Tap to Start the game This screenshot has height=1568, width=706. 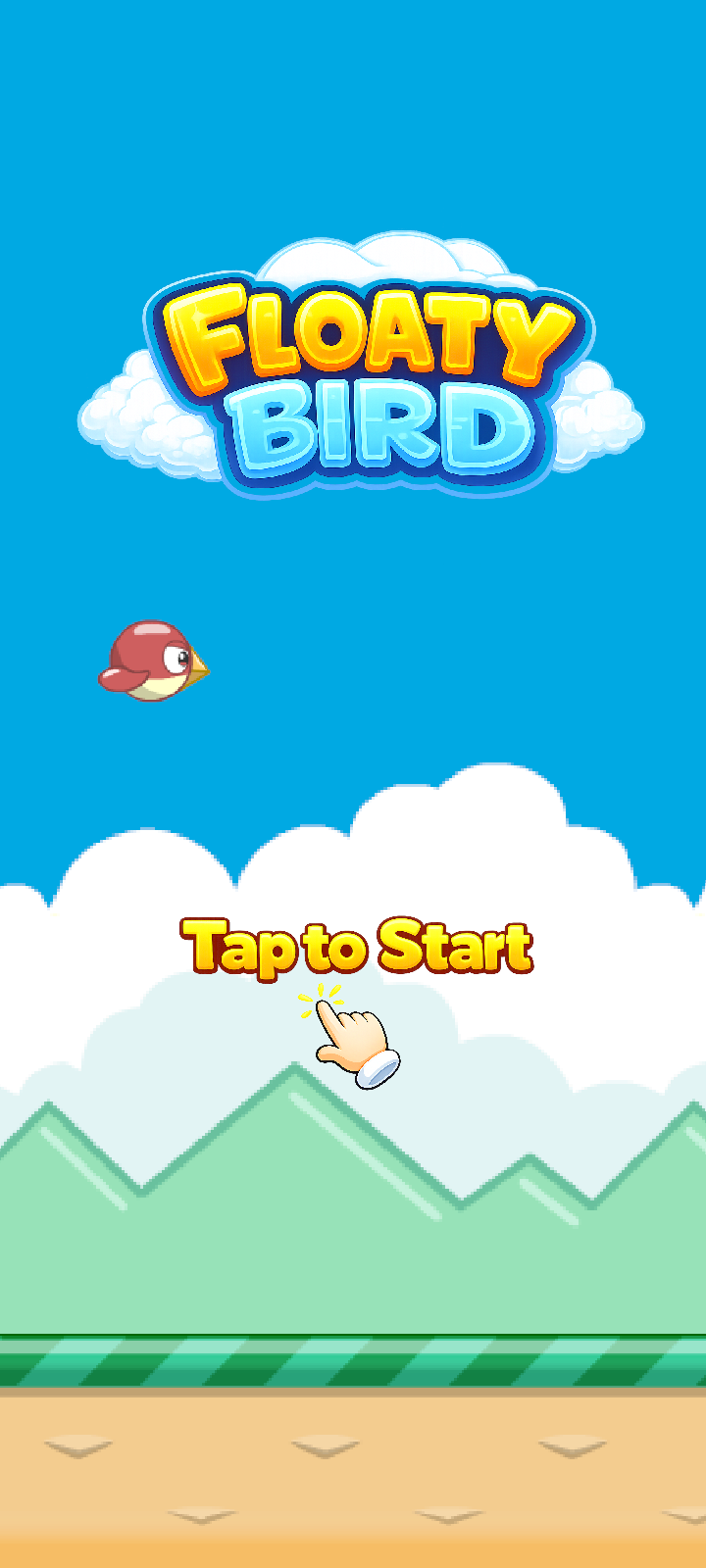tap(357, 947)
